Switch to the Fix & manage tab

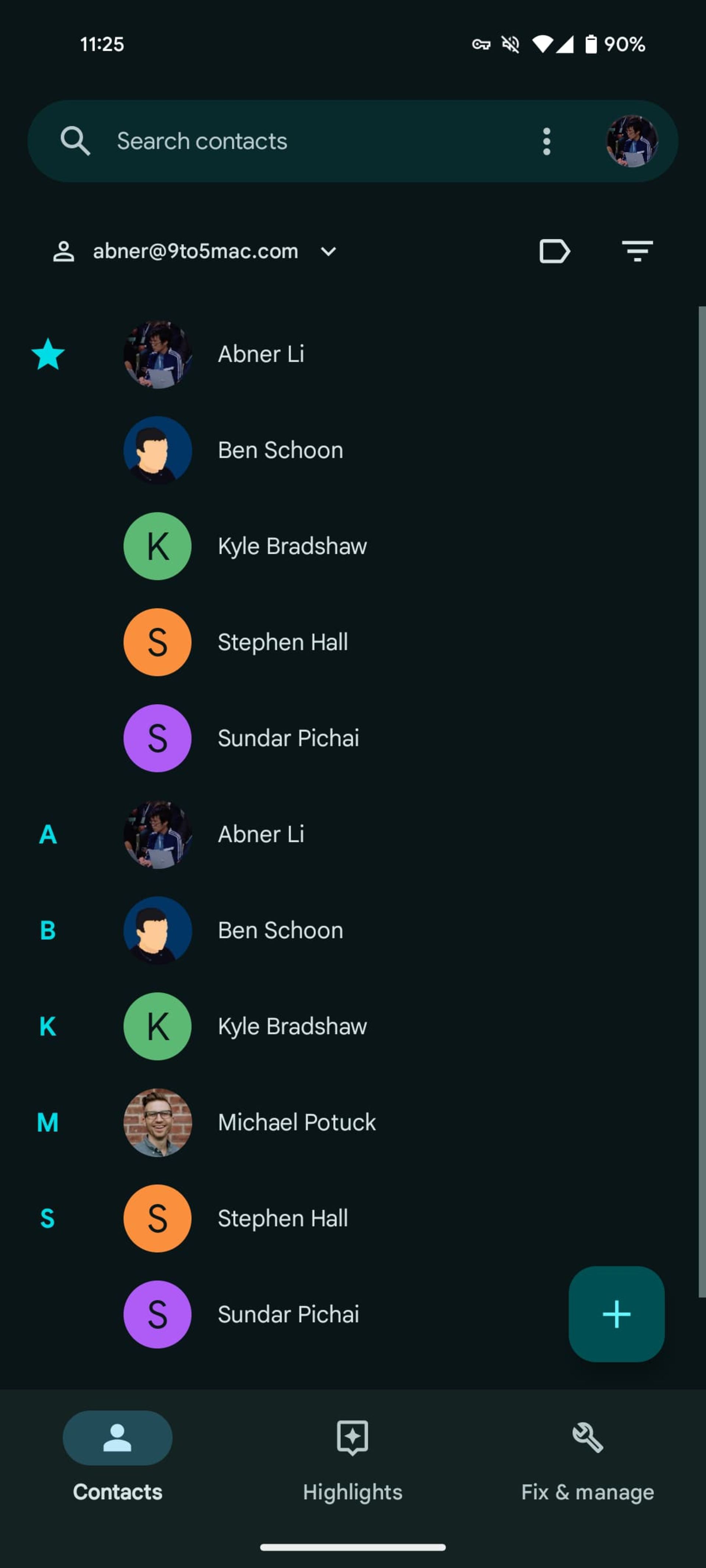[x=587, y=1460]
